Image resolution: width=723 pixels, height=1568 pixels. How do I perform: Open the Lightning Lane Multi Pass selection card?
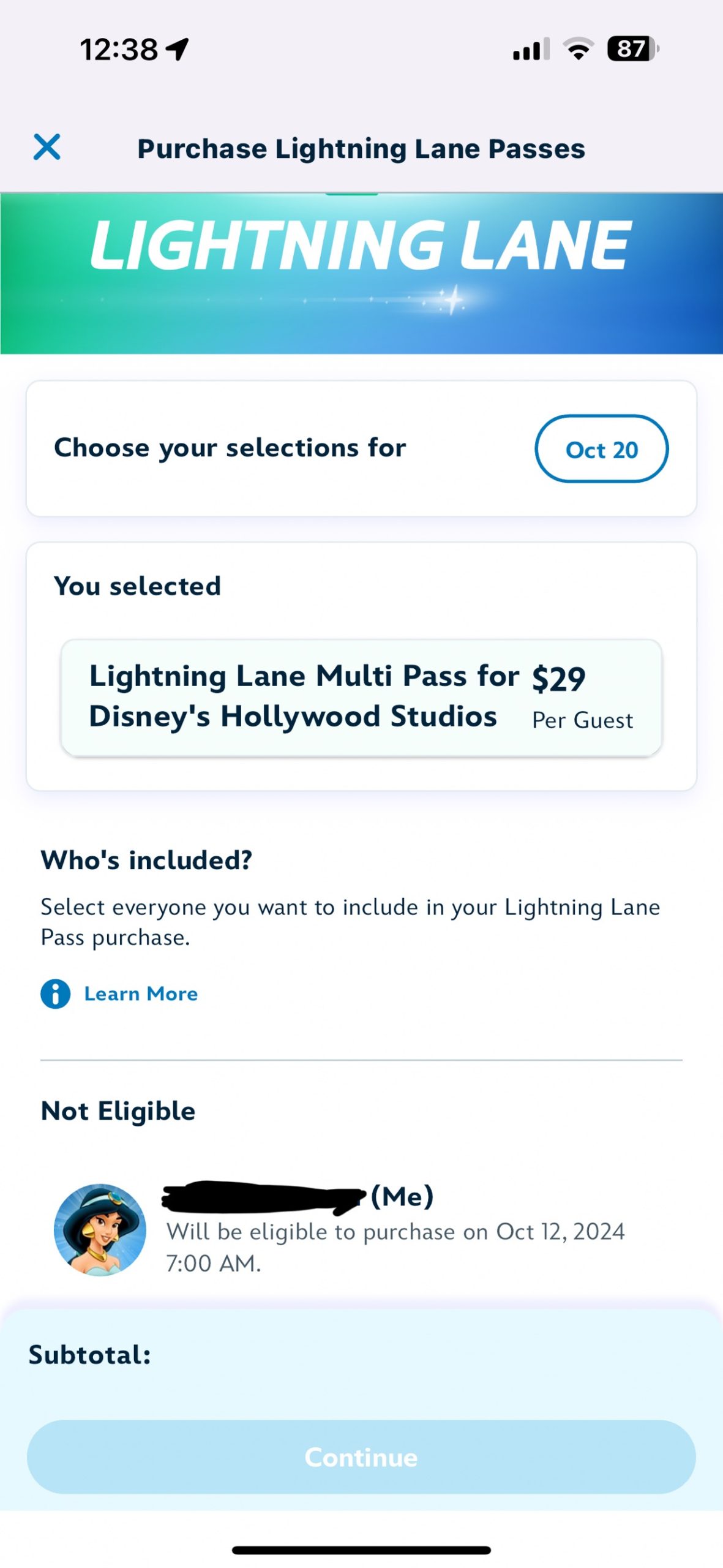point(361,697)
